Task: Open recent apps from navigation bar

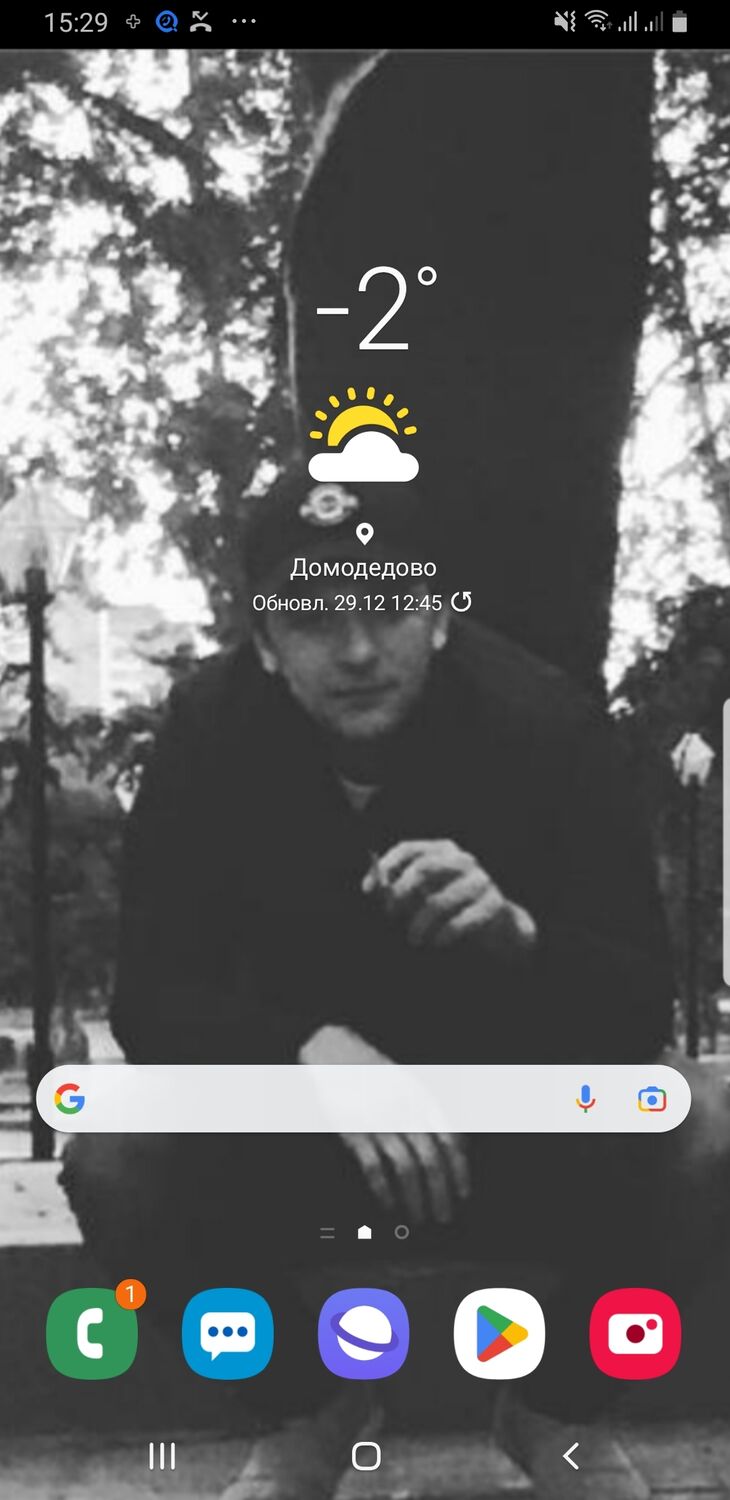Action: 162,1456
